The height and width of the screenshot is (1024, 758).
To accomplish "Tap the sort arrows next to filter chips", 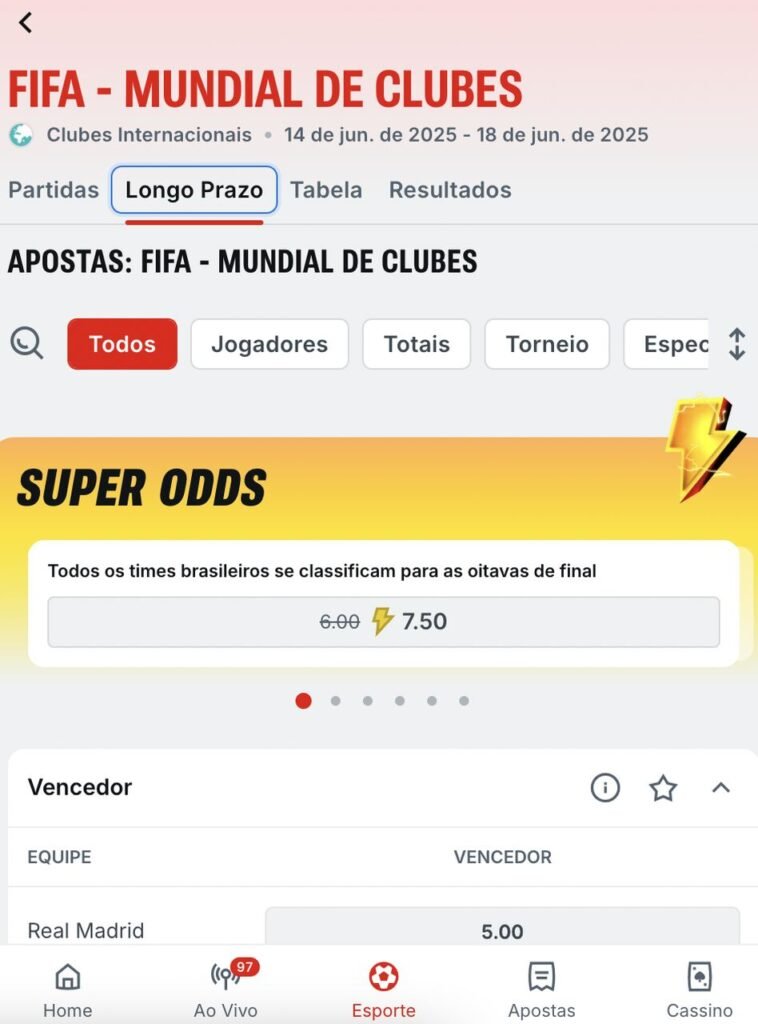I will point(737,344).
